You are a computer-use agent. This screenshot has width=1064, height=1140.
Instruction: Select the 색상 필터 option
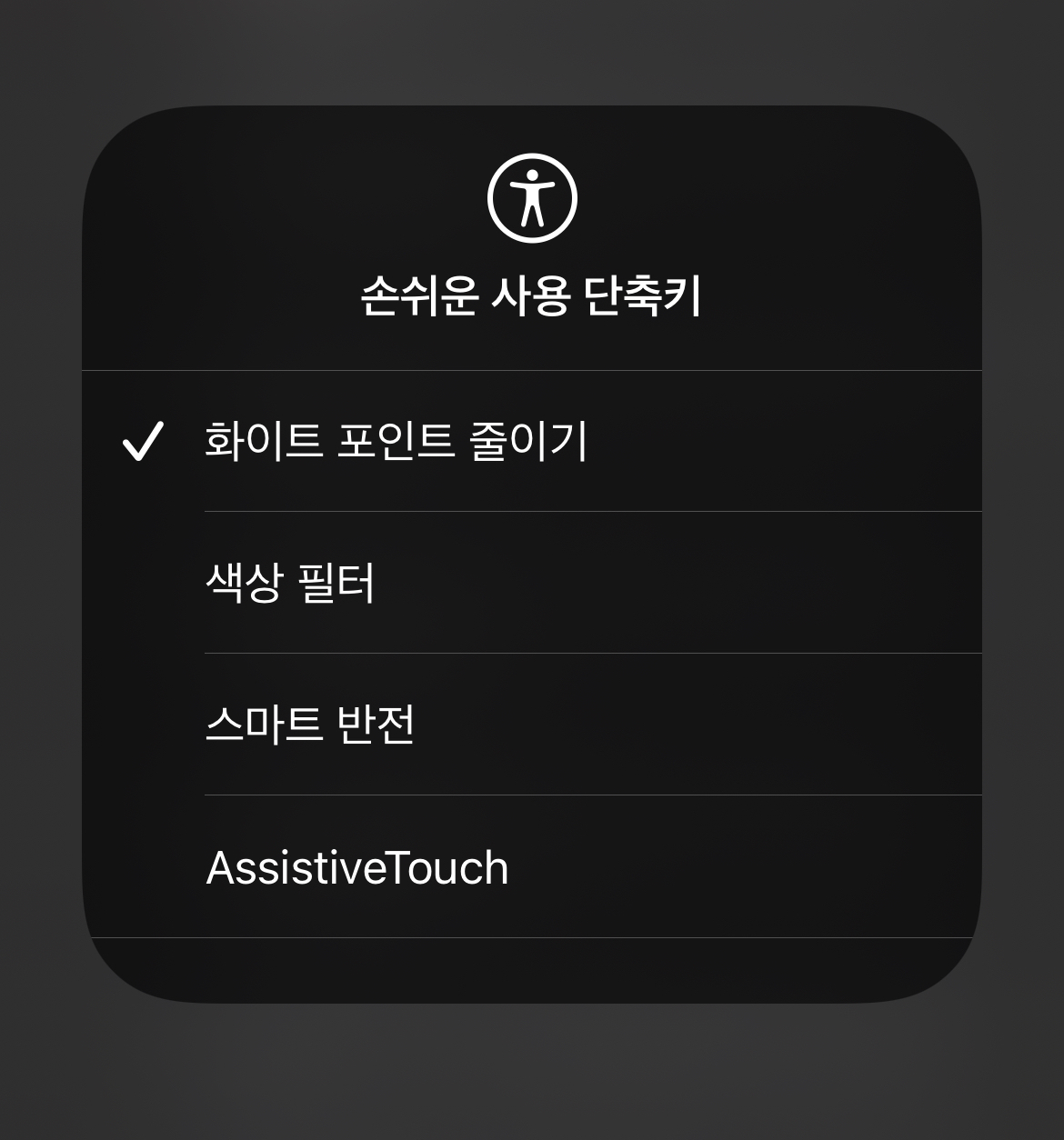(x=532, y=583)
